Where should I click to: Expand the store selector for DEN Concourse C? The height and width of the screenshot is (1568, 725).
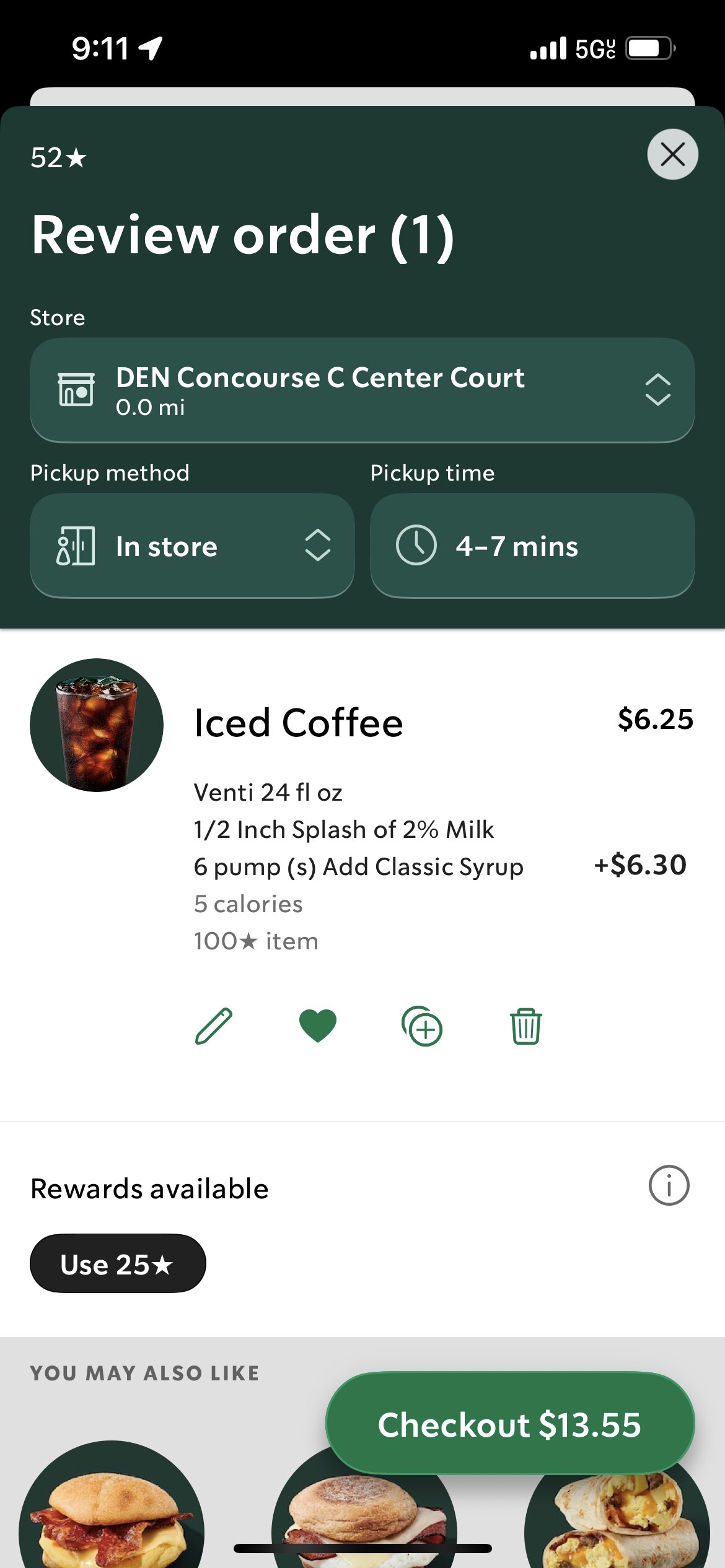click(658, 390)
